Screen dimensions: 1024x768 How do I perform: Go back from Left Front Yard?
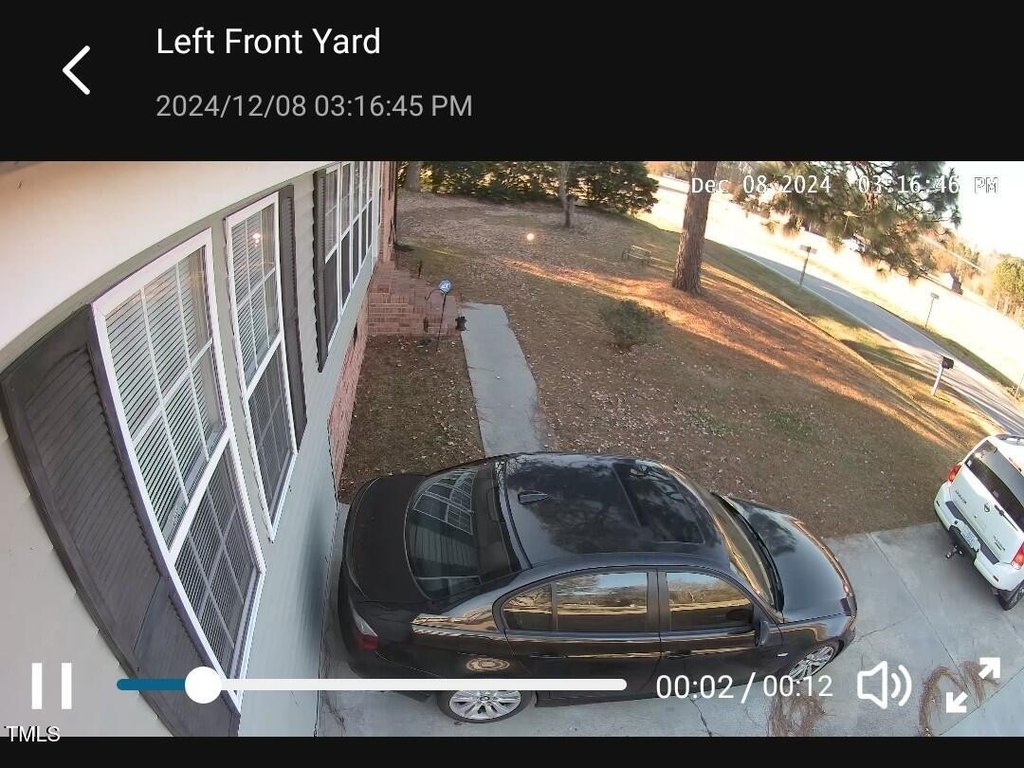click(x=76, y=70)
